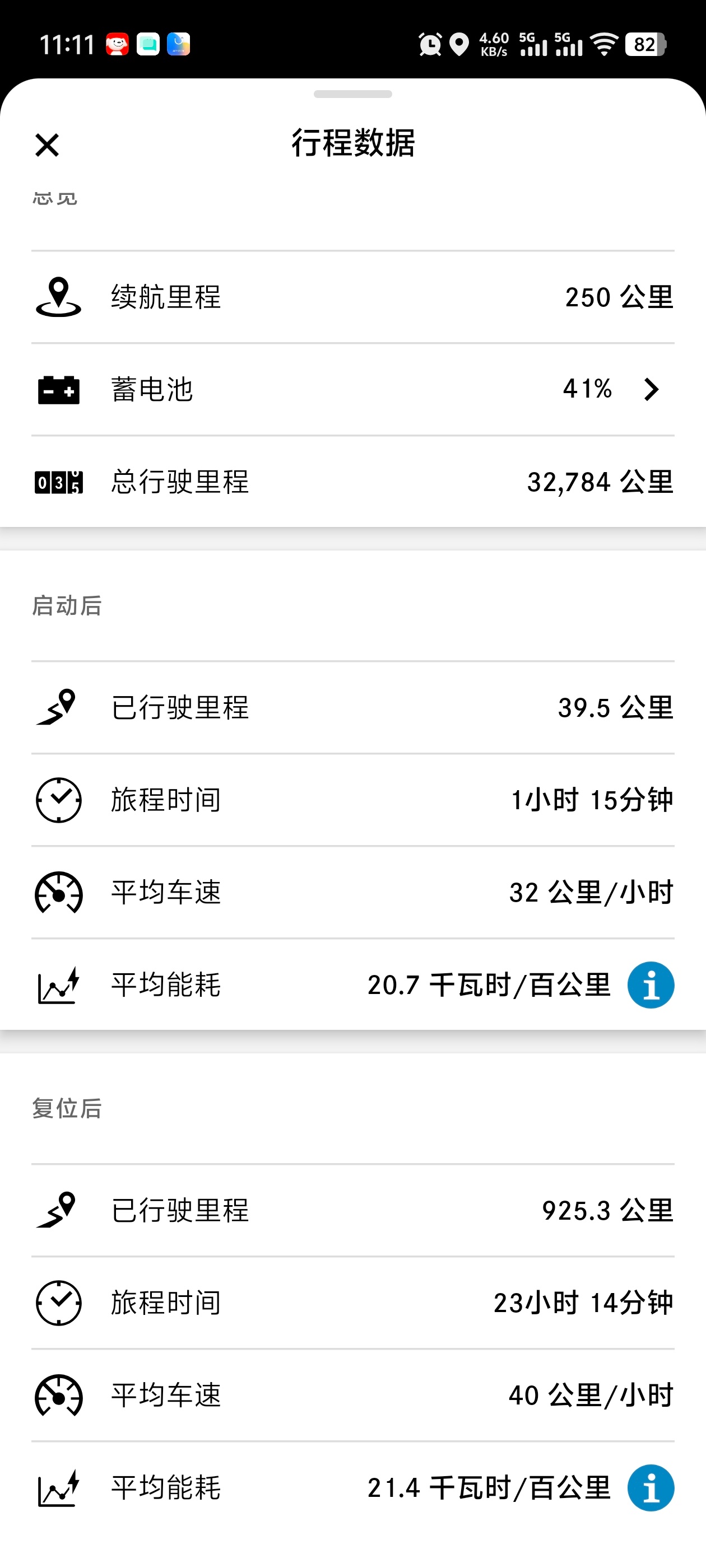Expand the 蓄电池 battery details via chevron
This screenshot has width=706, height=1568.
[651, 390]
